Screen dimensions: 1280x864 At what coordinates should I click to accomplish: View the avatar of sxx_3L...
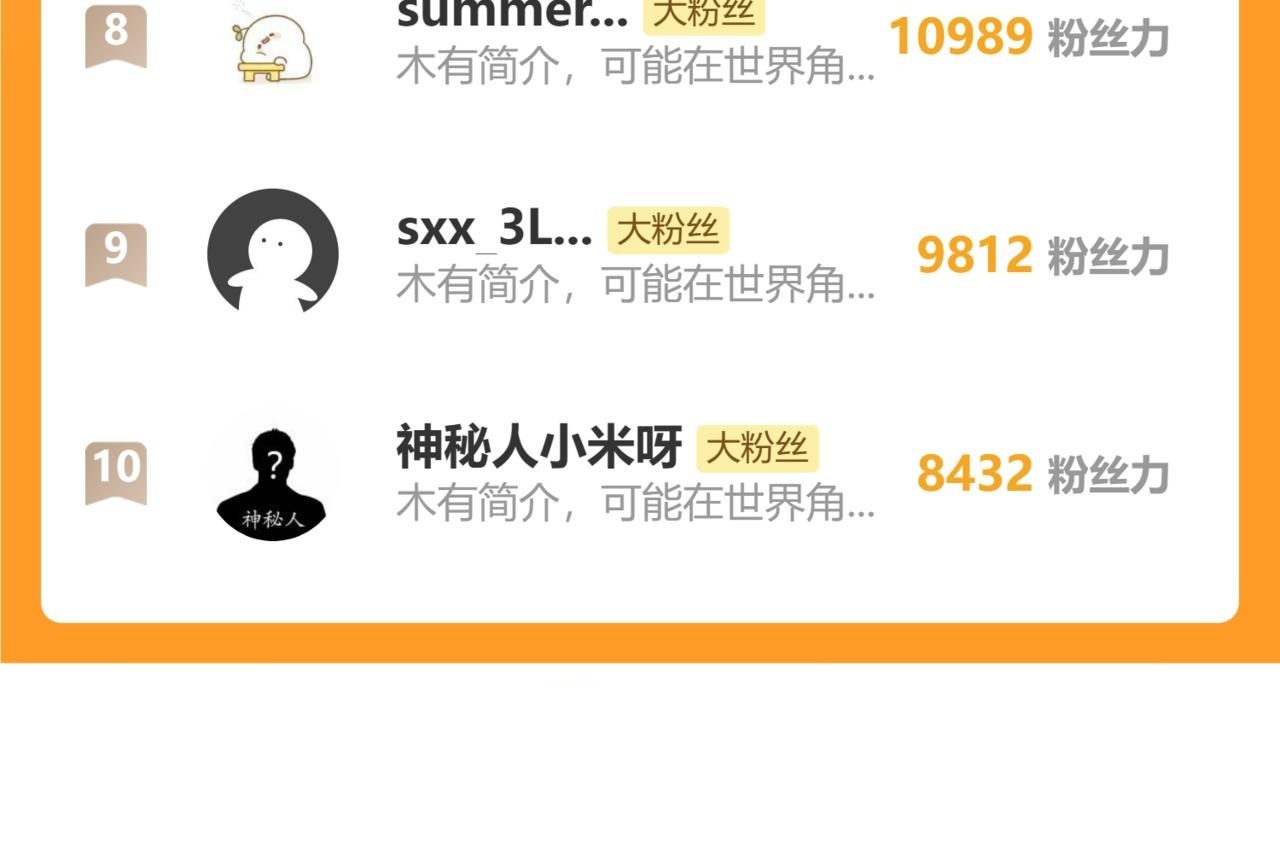273,254
